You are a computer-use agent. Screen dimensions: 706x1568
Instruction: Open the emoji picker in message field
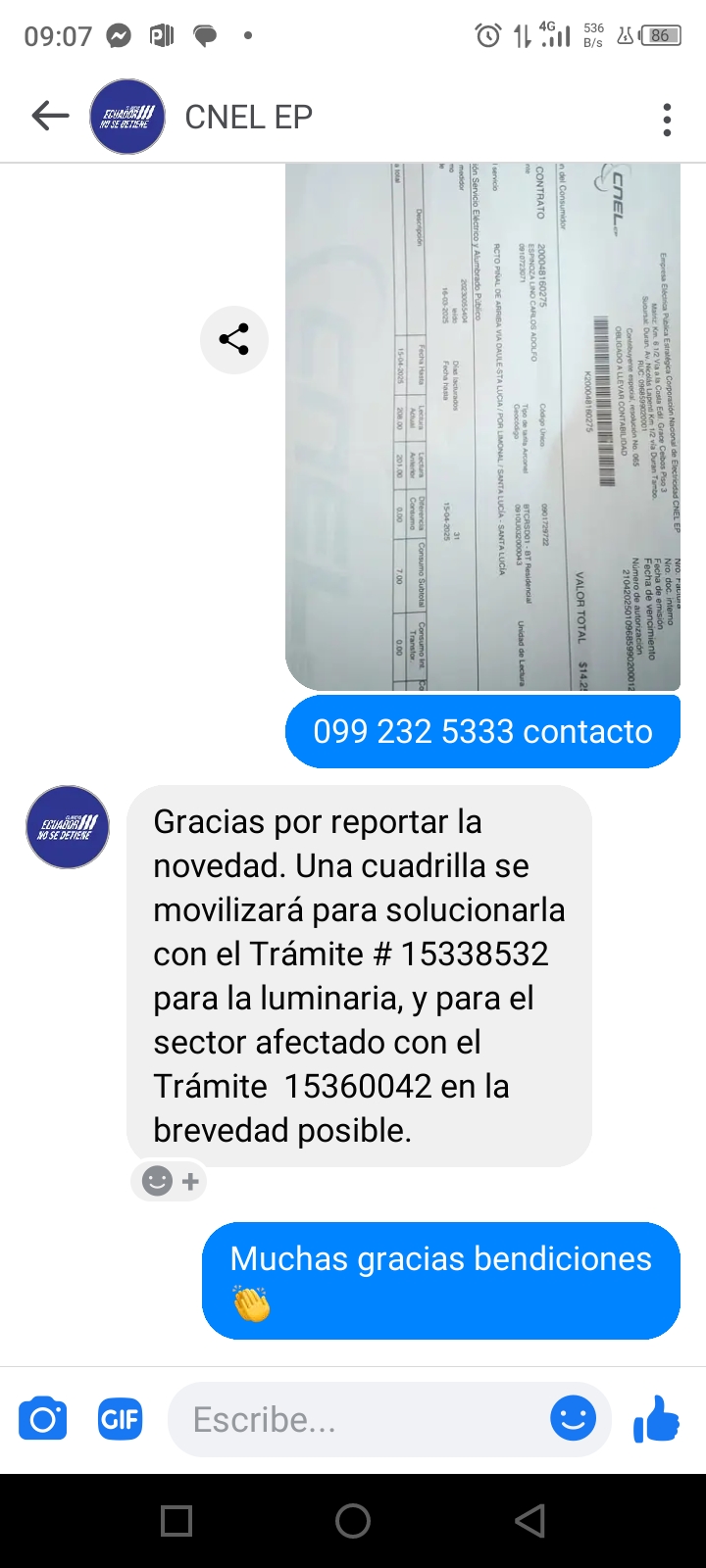tap(573, 1418)
